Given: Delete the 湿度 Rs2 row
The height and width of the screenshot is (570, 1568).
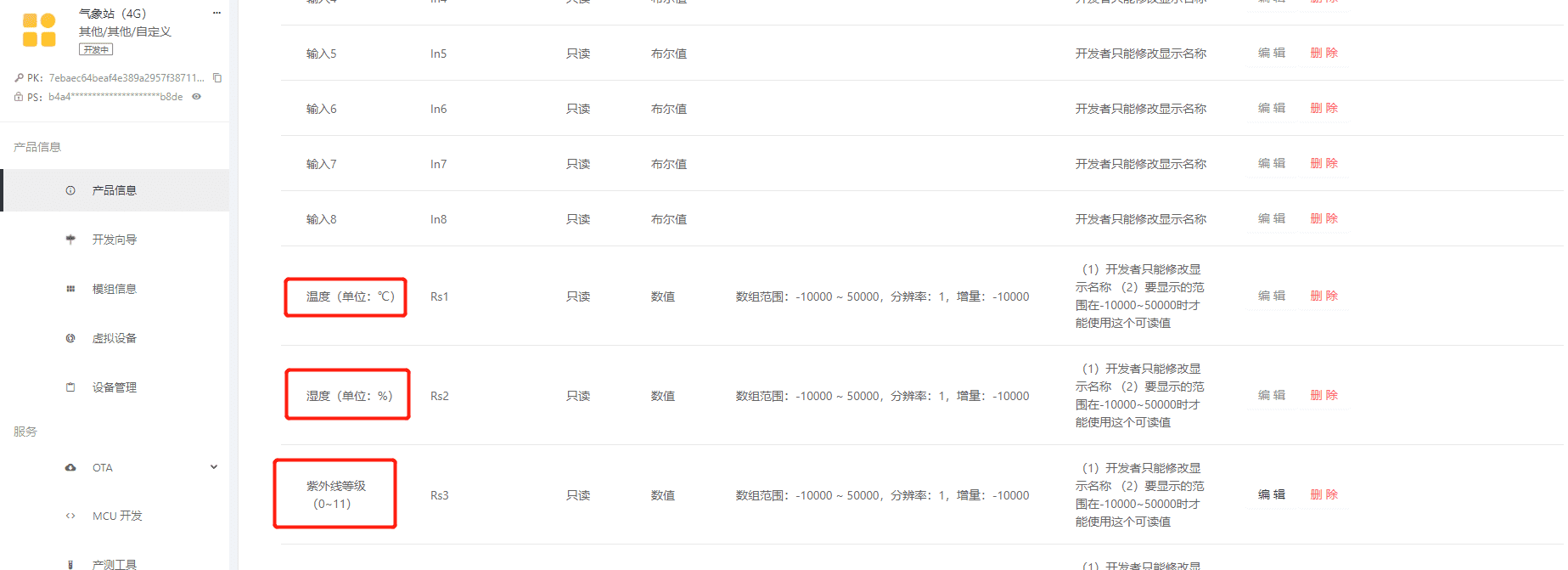Looking at the screenshot, I should 1324,395.
